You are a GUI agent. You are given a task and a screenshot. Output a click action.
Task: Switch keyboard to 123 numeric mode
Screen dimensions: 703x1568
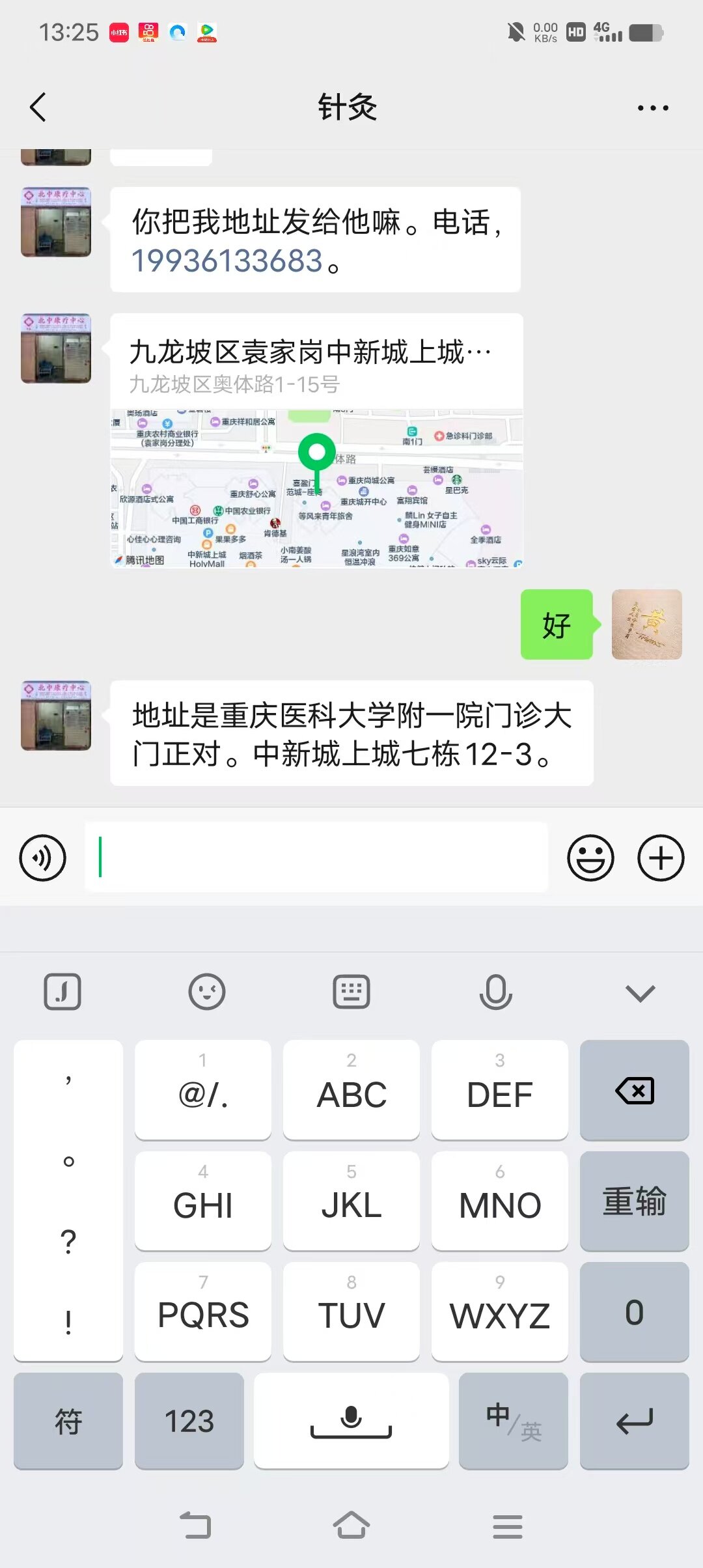189,1421
